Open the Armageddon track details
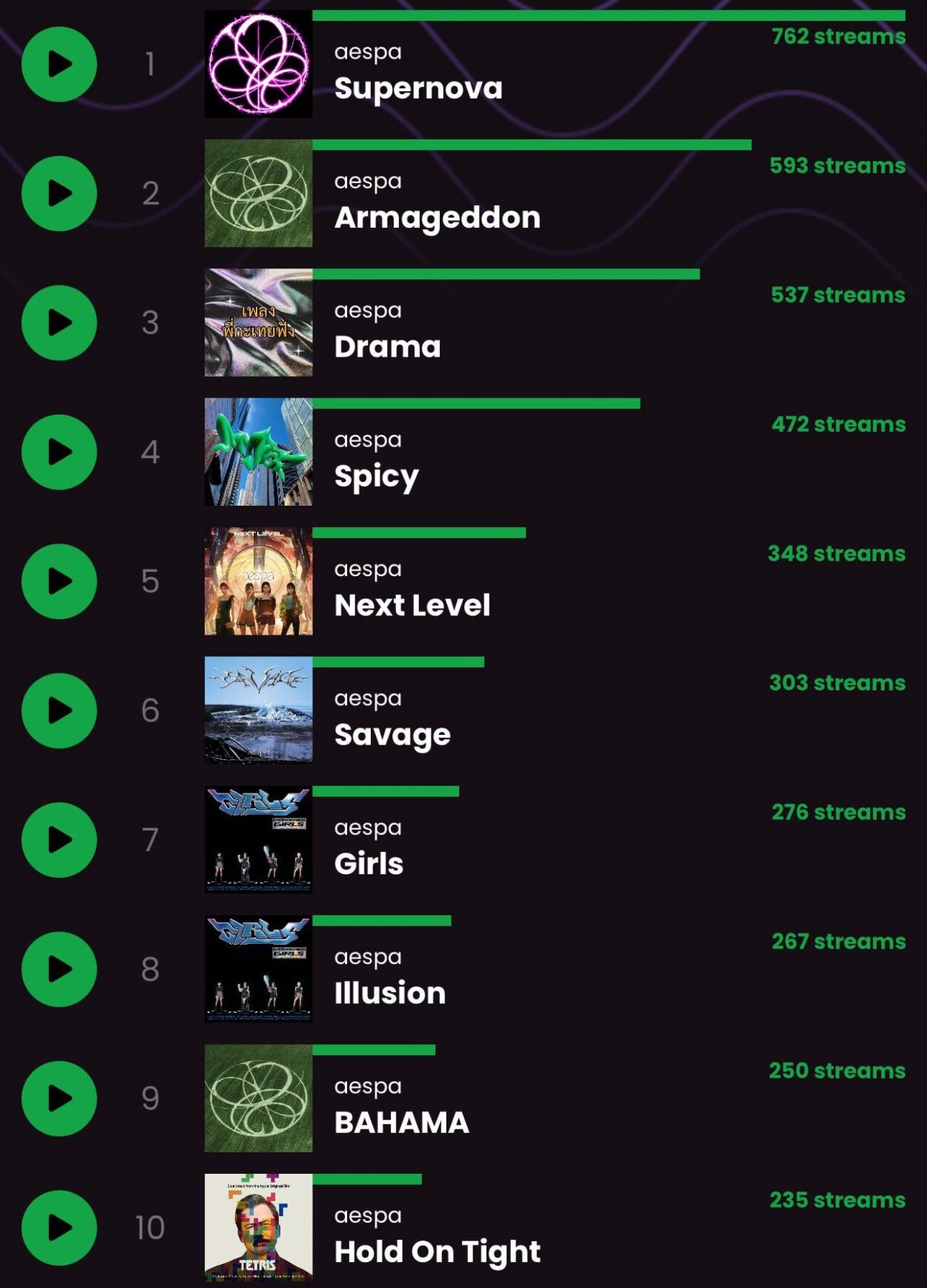The height and width of the screenshot is (1288, 927). point(437,217)
